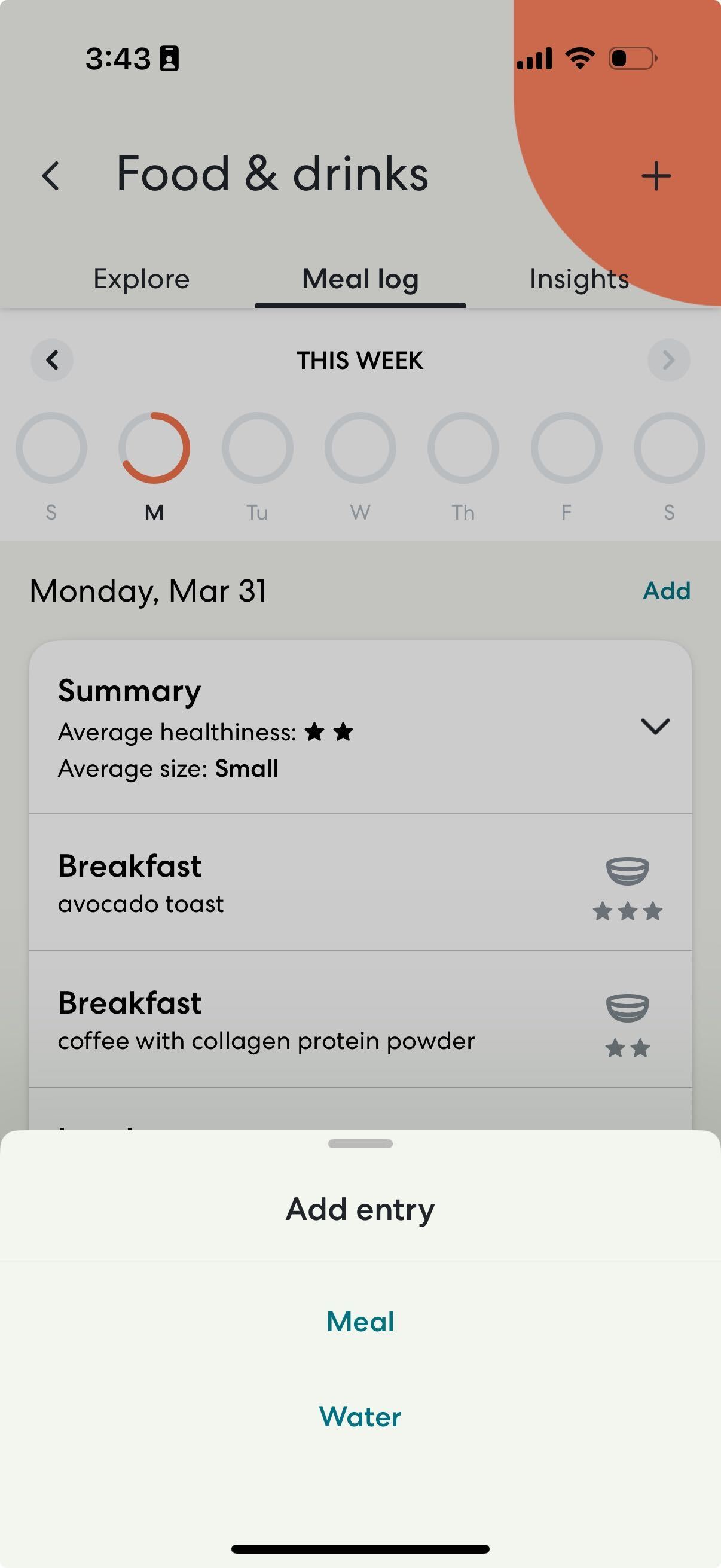The height and width of the screenshot is (1568, 721).
Task: Select Thursday in the week row
Action: coord(464,449)
